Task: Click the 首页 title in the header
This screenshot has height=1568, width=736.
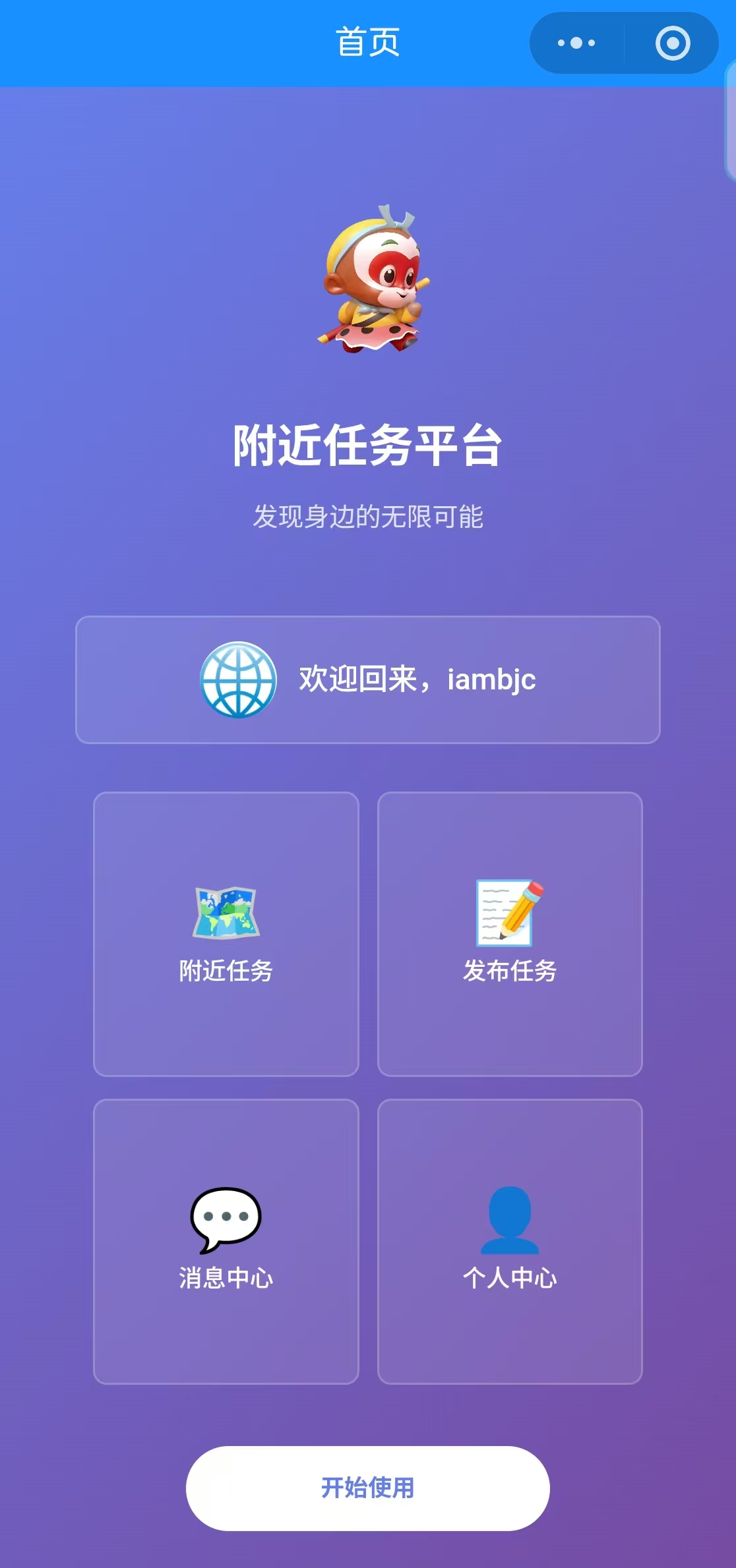Action: tap(367, 41)
